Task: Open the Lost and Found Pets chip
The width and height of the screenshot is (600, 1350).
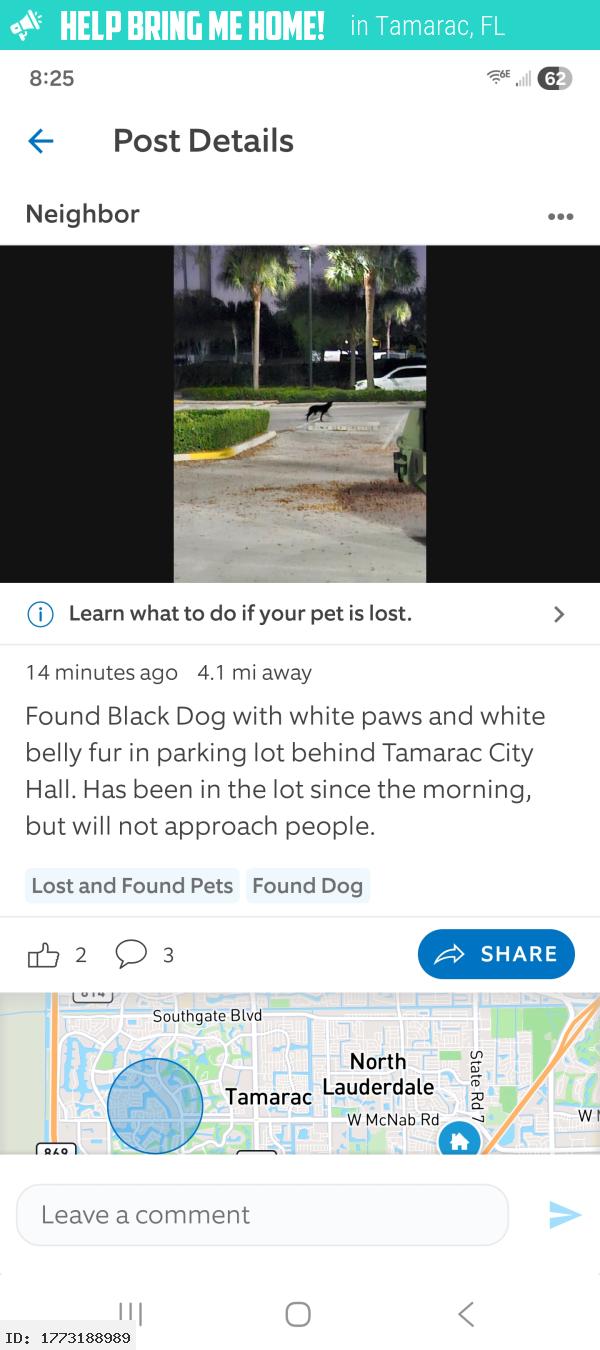Action: 132,886
